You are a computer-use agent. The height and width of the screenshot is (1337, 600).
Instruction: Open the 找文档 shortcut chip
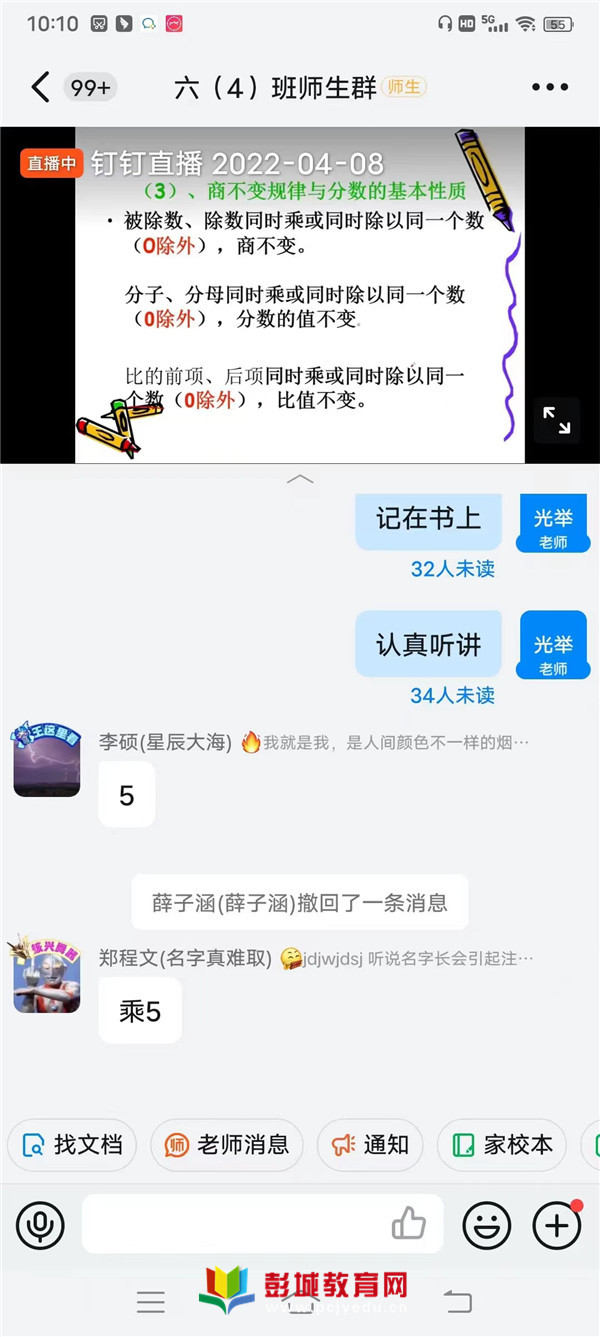(73, 1145)
